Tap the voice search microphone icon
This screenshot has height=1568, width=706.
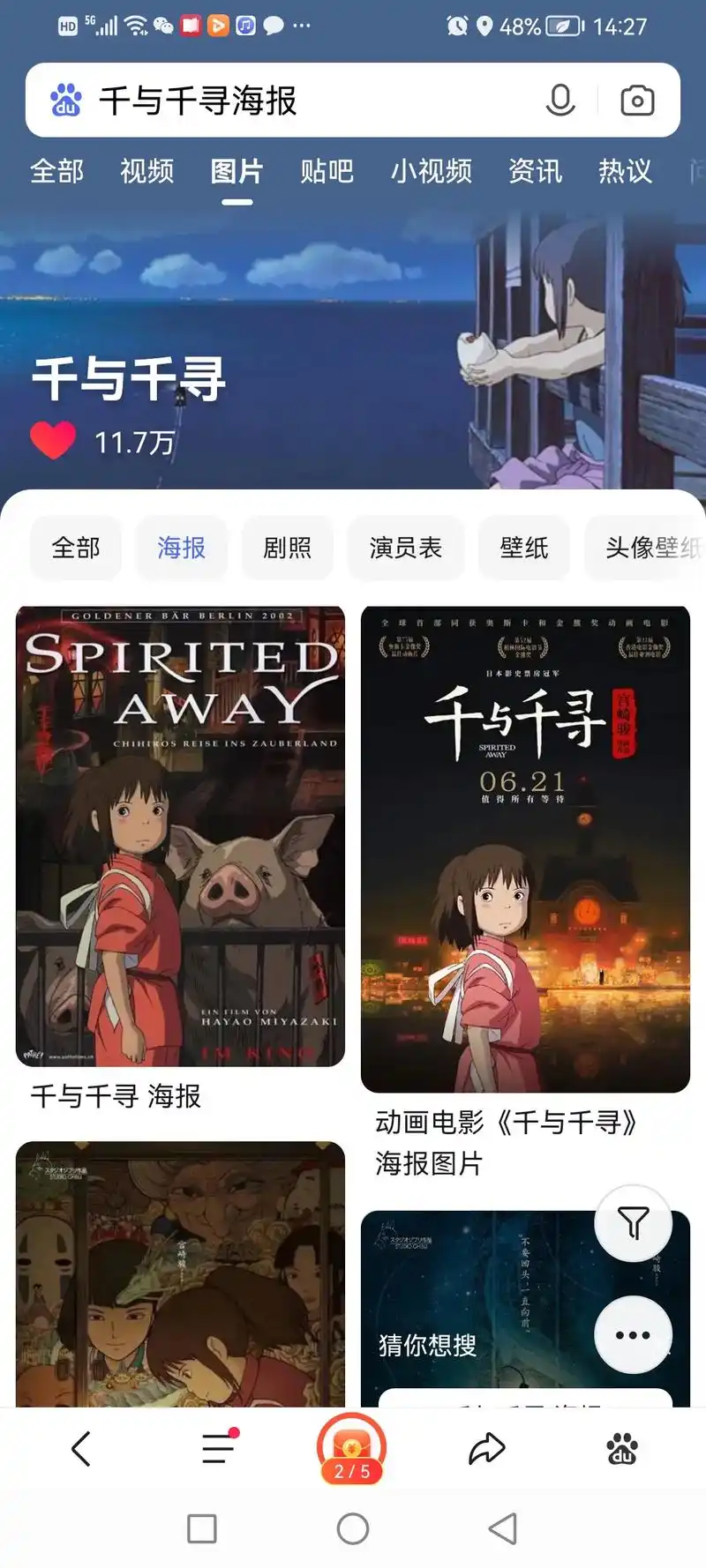[x=559, y=101]
